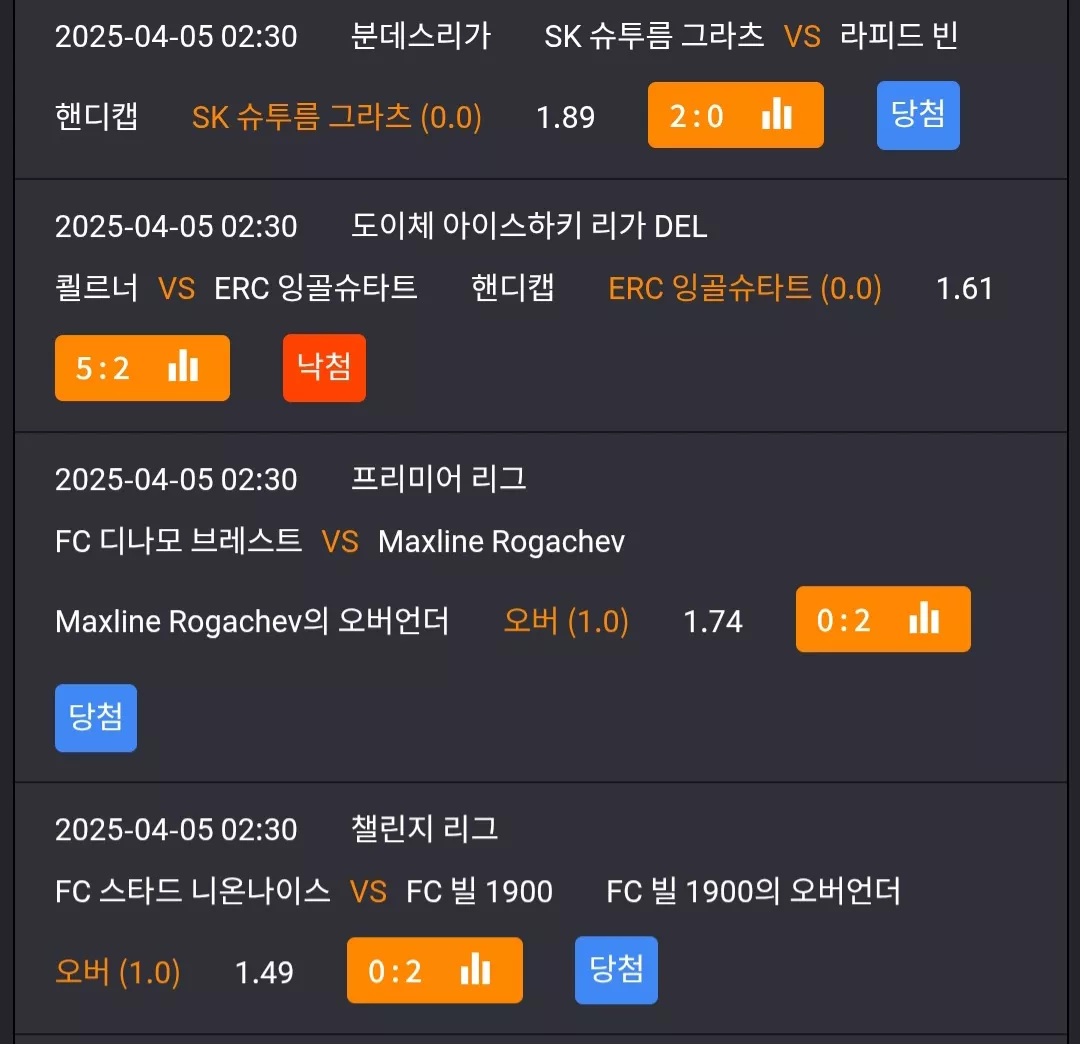Tap the 0:2 score for Maxline Rogachev match
1080x1044 pixels.
(883, 619)
